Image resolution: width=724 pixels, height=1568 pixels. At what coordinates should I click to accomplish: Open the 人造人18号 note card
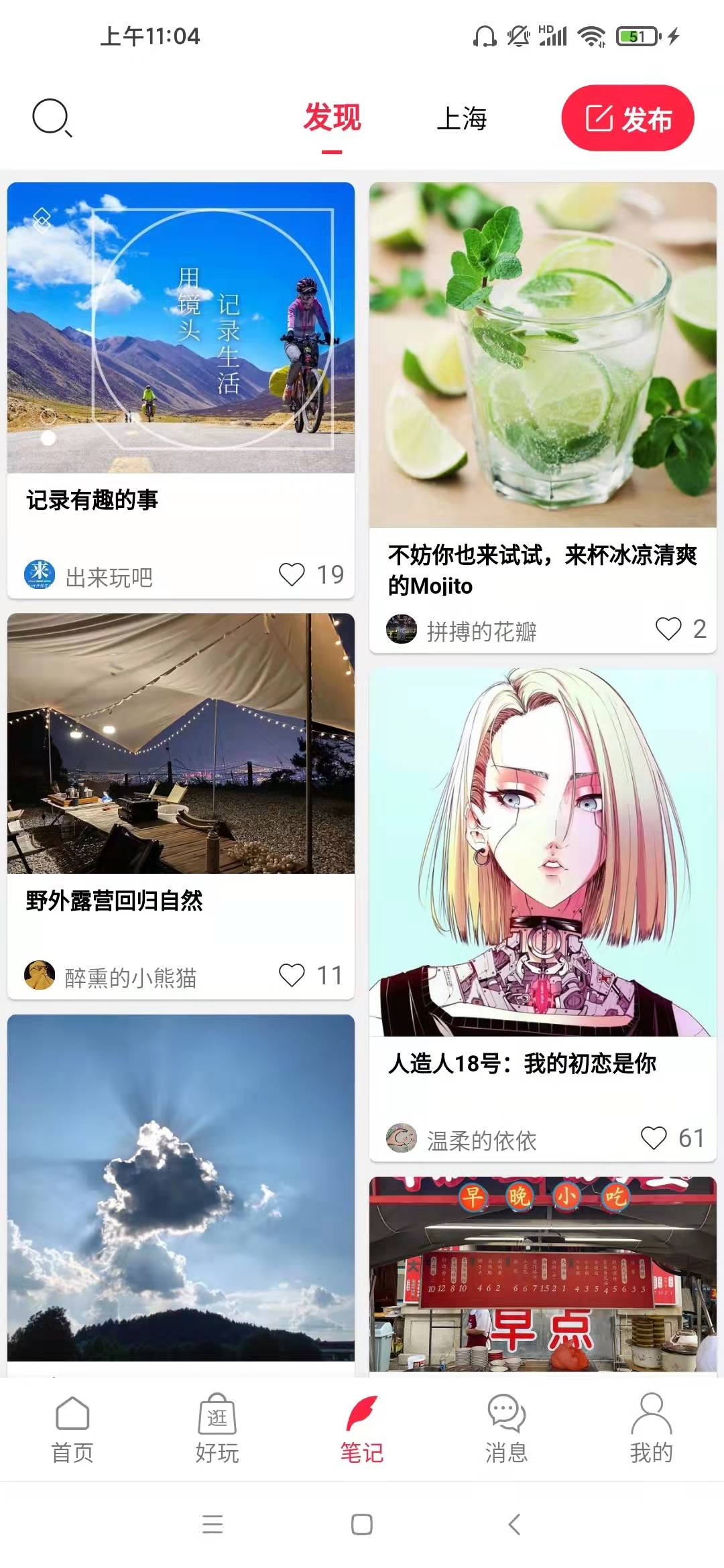tap(543, 915)
